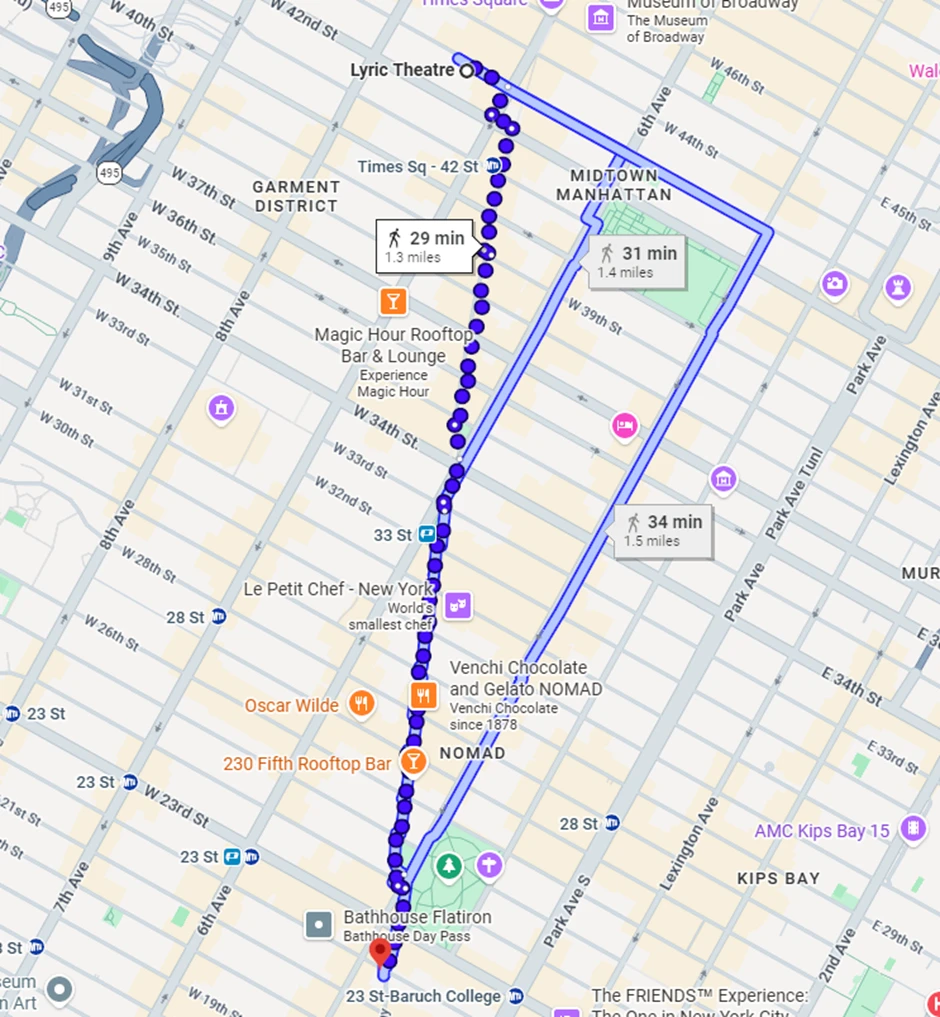Tap the red destination pin

click(379, 951)
